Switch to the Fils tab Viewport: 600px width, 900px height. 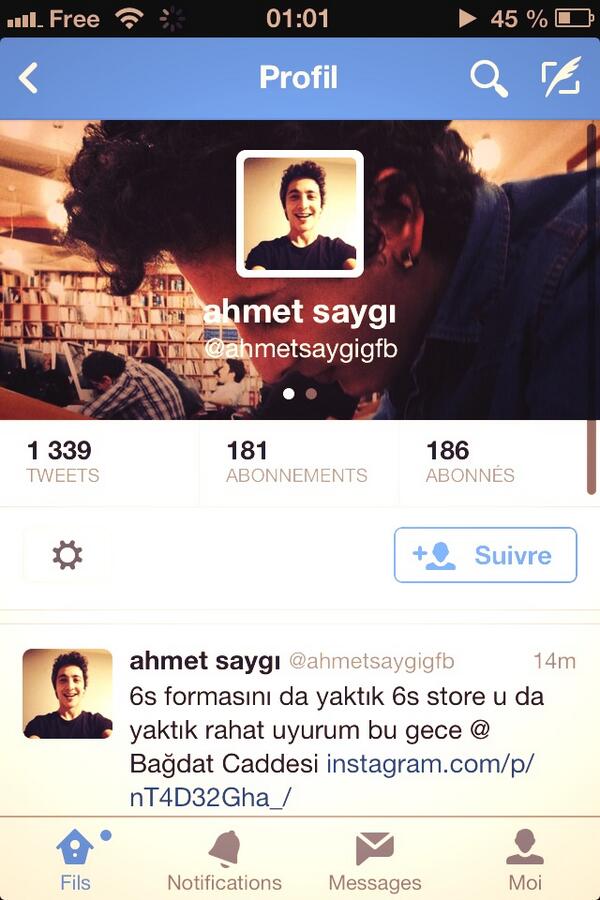point(75,861)
